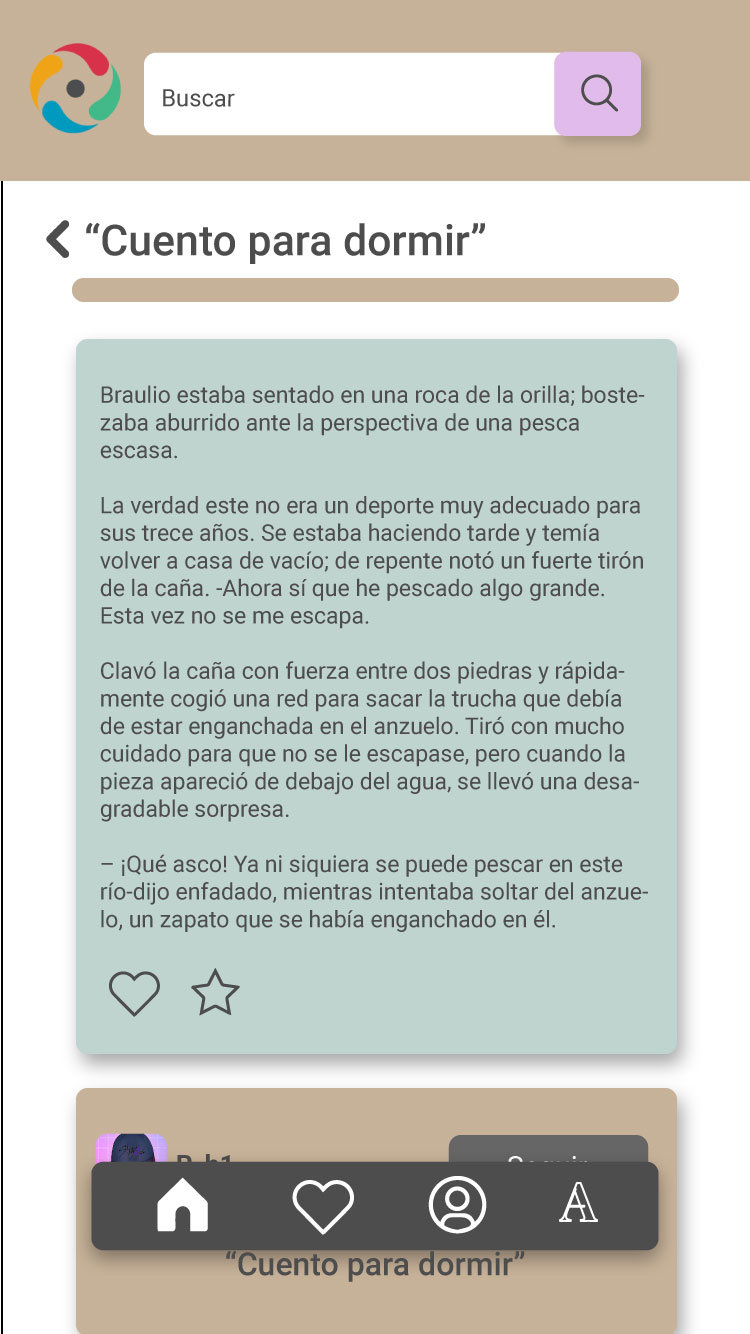
Task: Tap the magnifying glass to search
Action: 598,93
